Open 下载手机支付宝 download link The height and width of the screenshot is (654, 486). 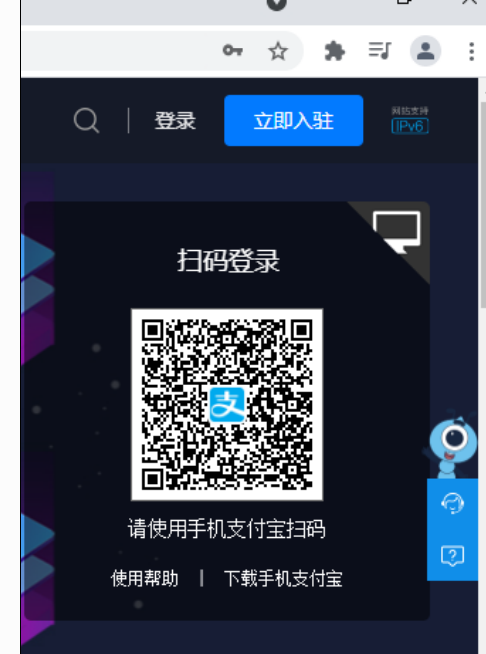(x=283, y=579)
